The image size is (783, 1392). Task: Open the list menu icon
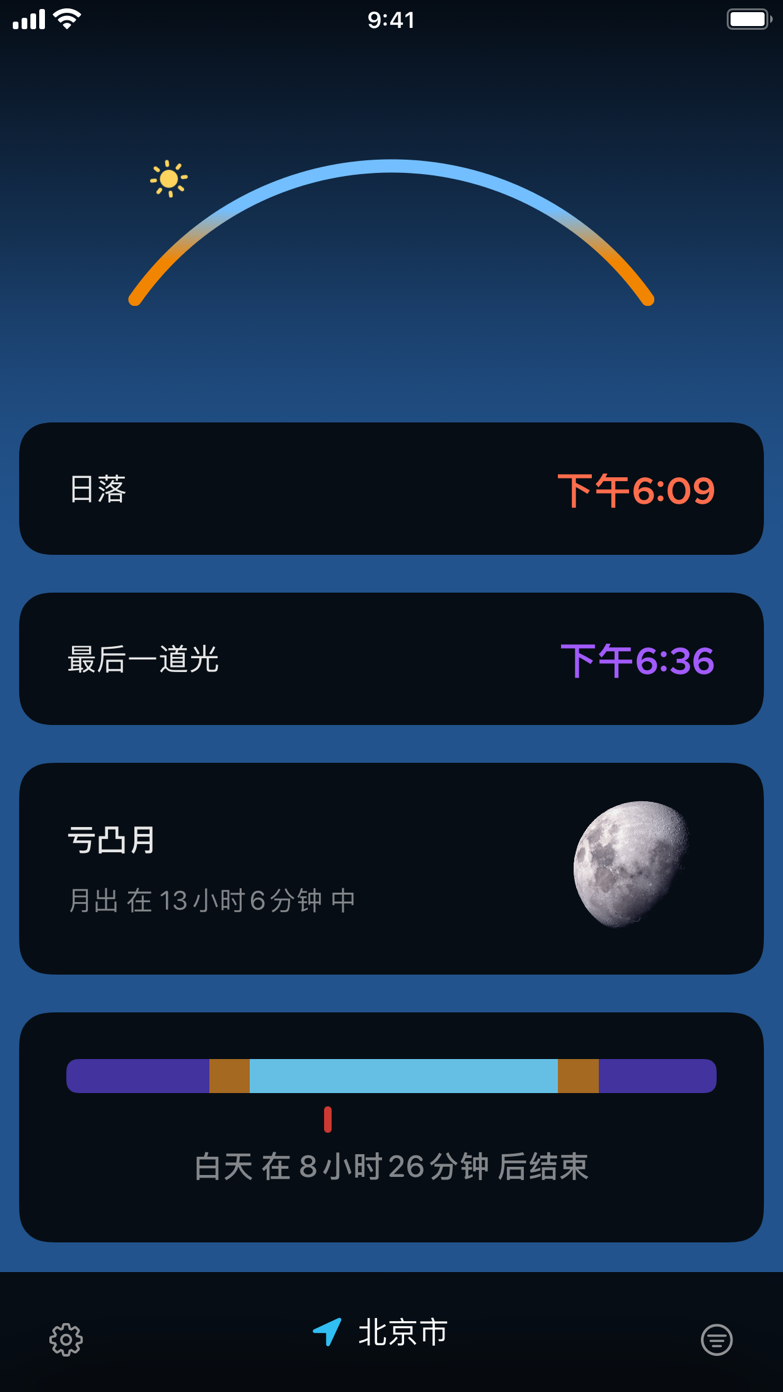(x=716, y=1339)
